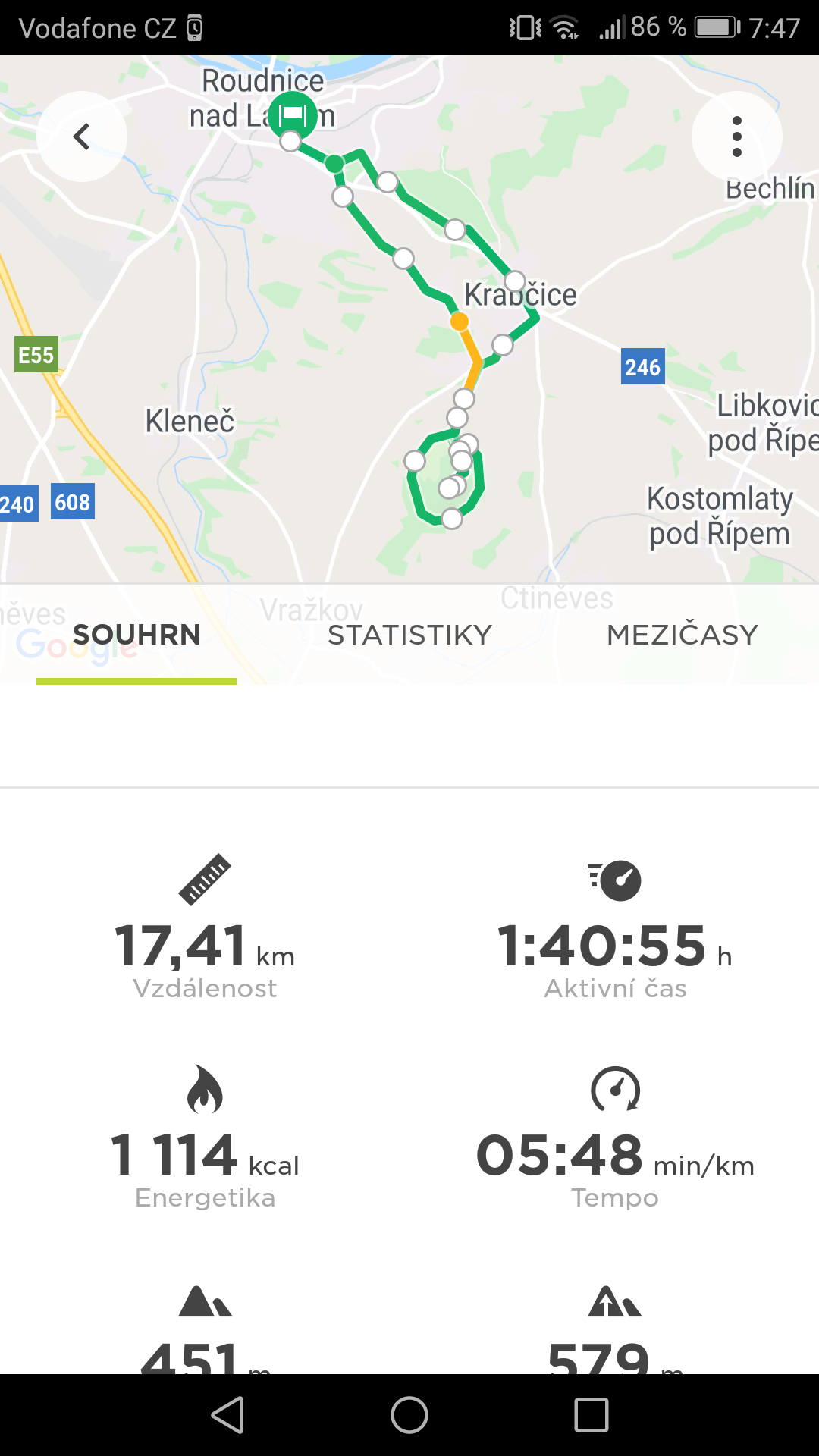The width and height of the screenshot is (819, 1456).
Task: Tap the system home button
Action: click(409, 1415)
